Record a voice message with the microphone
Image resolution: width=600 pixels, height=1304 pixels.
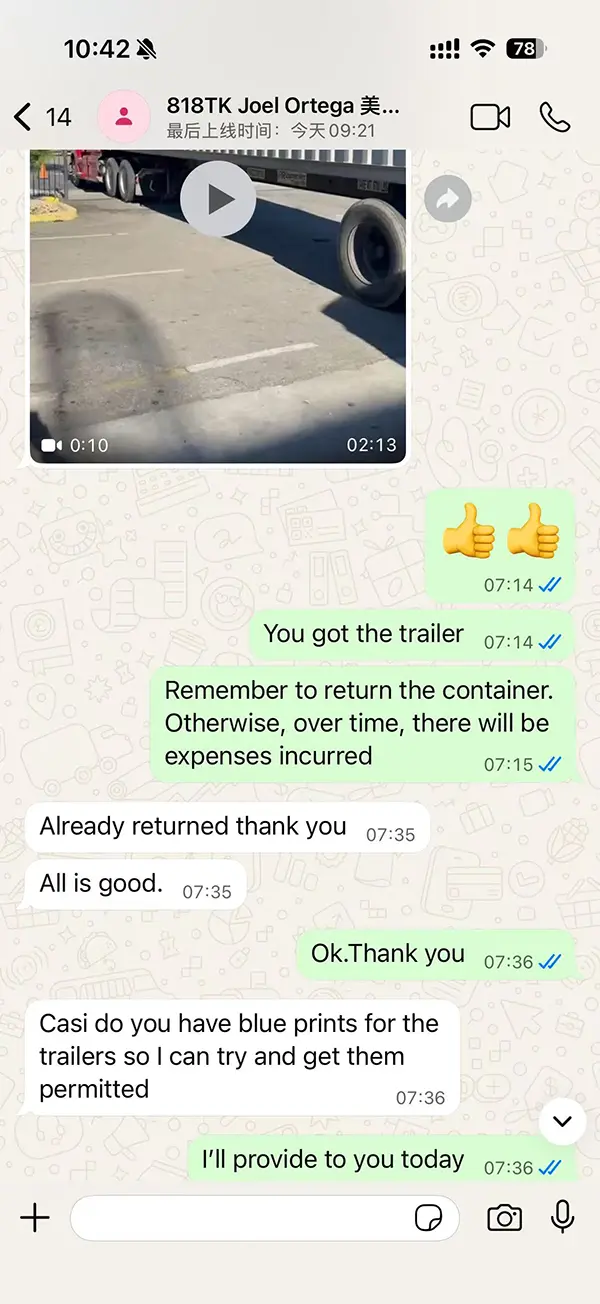click(563, 1217)
